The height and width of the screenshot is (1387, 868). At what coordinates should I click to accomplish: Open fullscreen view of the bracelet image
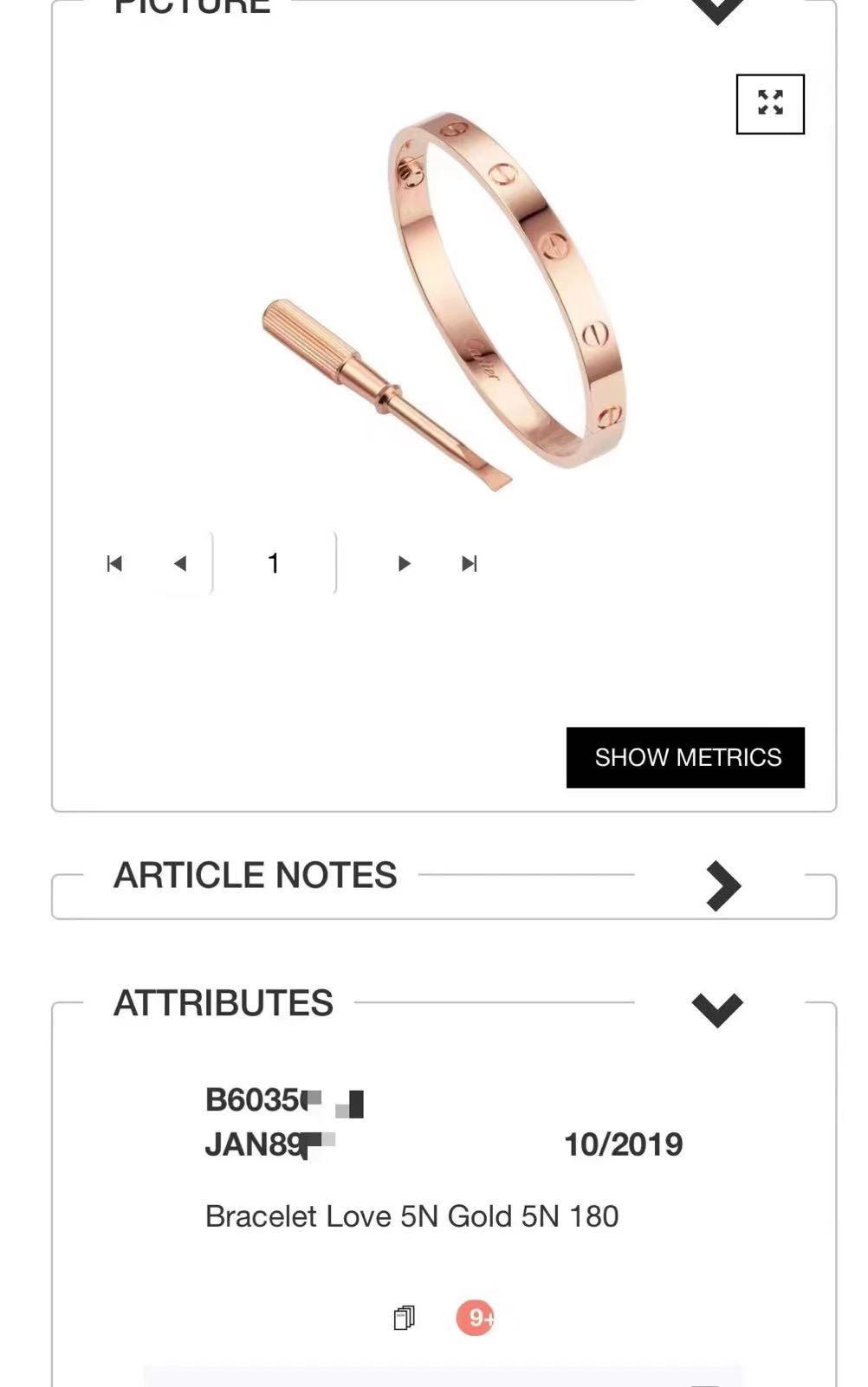(770, 103)
